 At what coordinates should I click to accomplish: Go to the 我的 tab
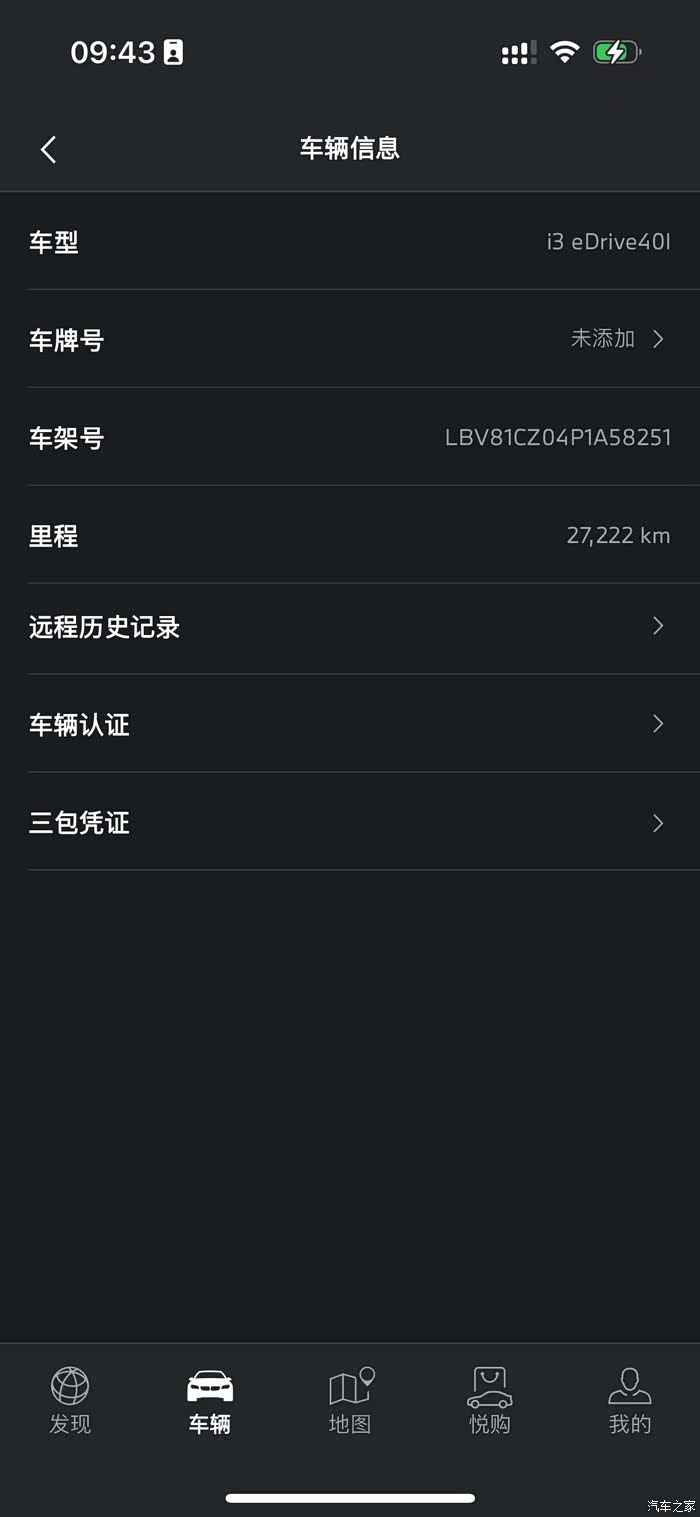click(x=630, y=1400)
